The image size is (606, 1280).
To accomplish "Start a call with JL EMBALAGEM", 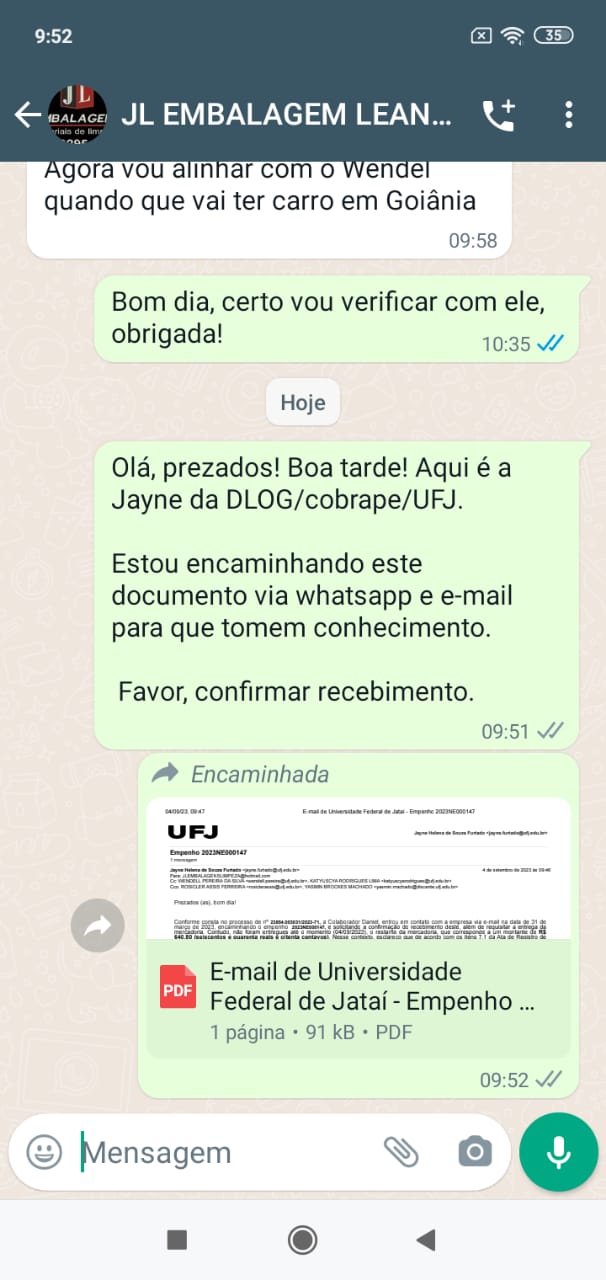I will (498, 115).
